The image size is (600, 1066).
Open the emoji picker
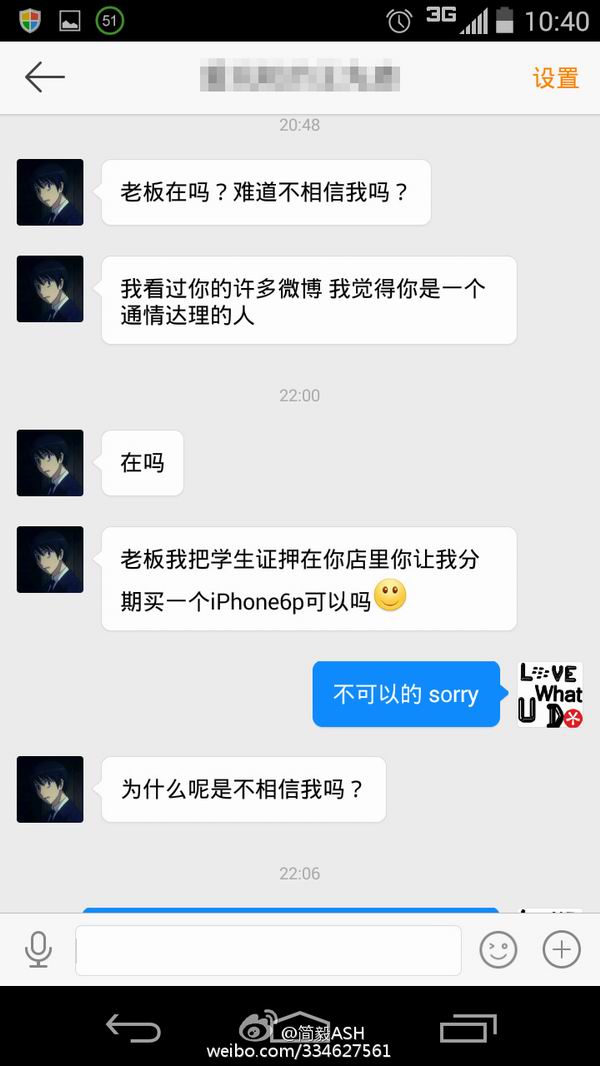(x=498, y=949)
